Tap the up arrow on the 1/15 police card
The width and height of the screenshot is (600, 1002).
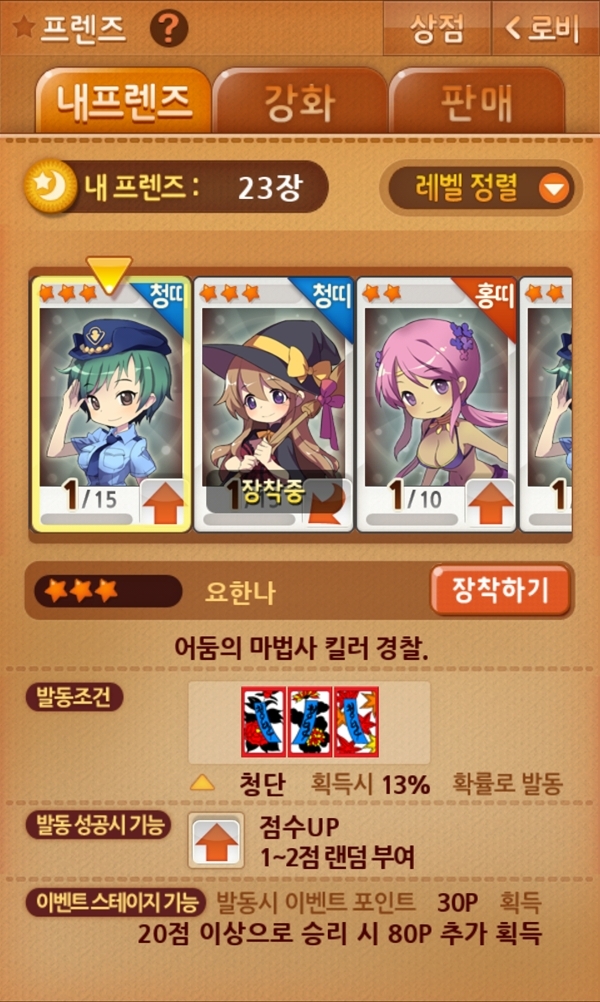click(165, 503)
